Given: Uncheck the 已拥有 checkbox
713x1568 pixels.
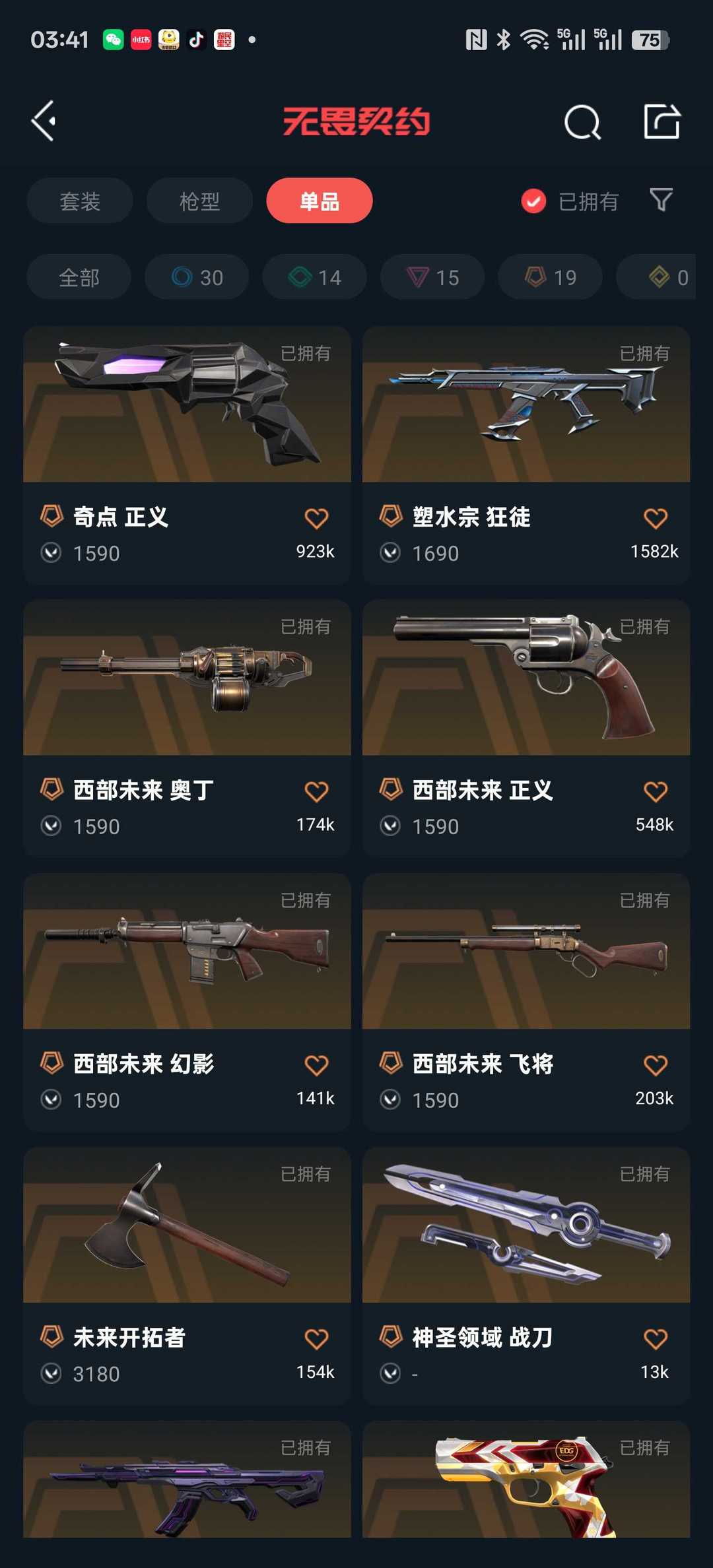Looking at the screenshot, I should (533, 201).
